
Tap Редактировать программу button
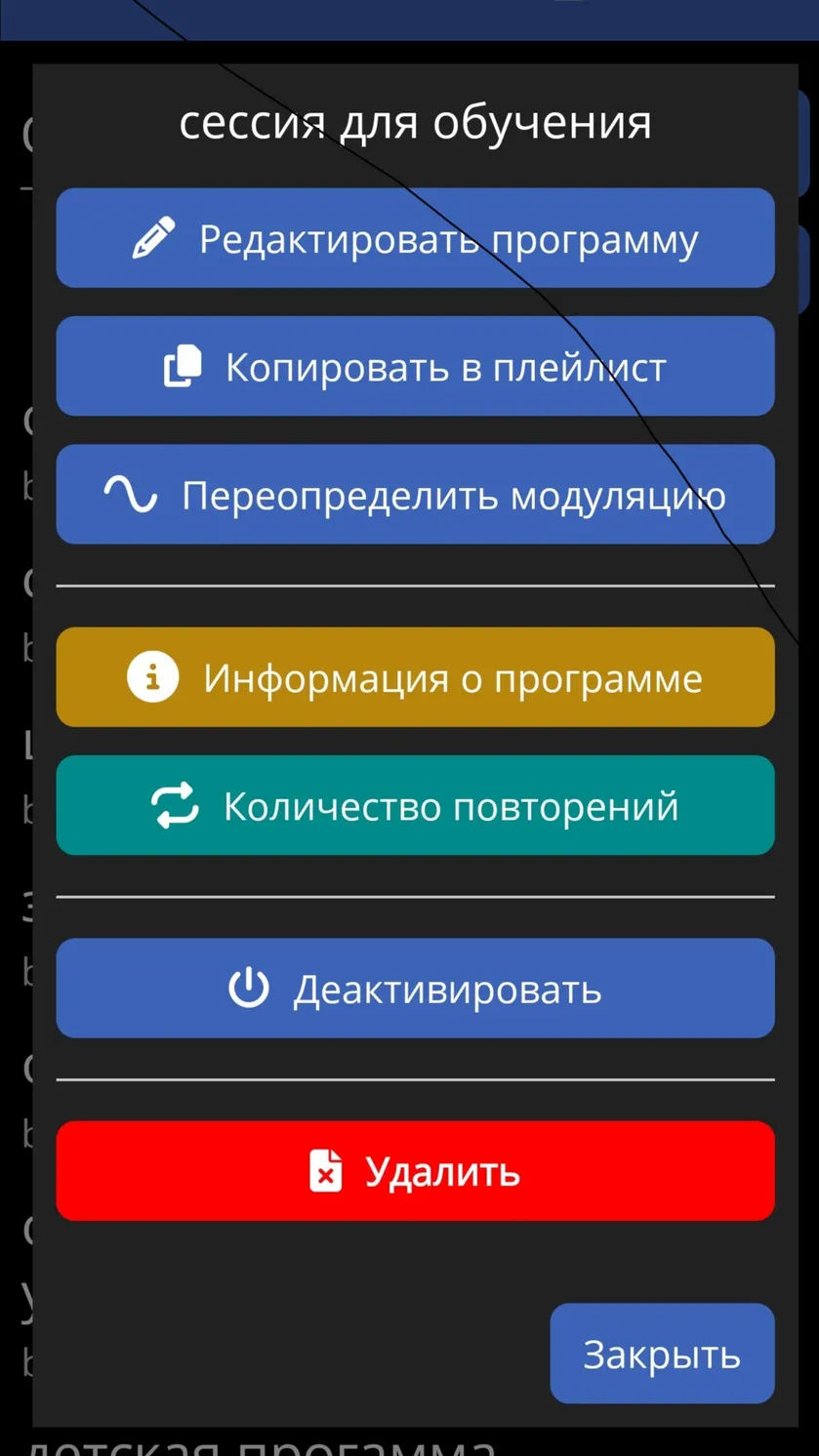click(x=415, y=238)
